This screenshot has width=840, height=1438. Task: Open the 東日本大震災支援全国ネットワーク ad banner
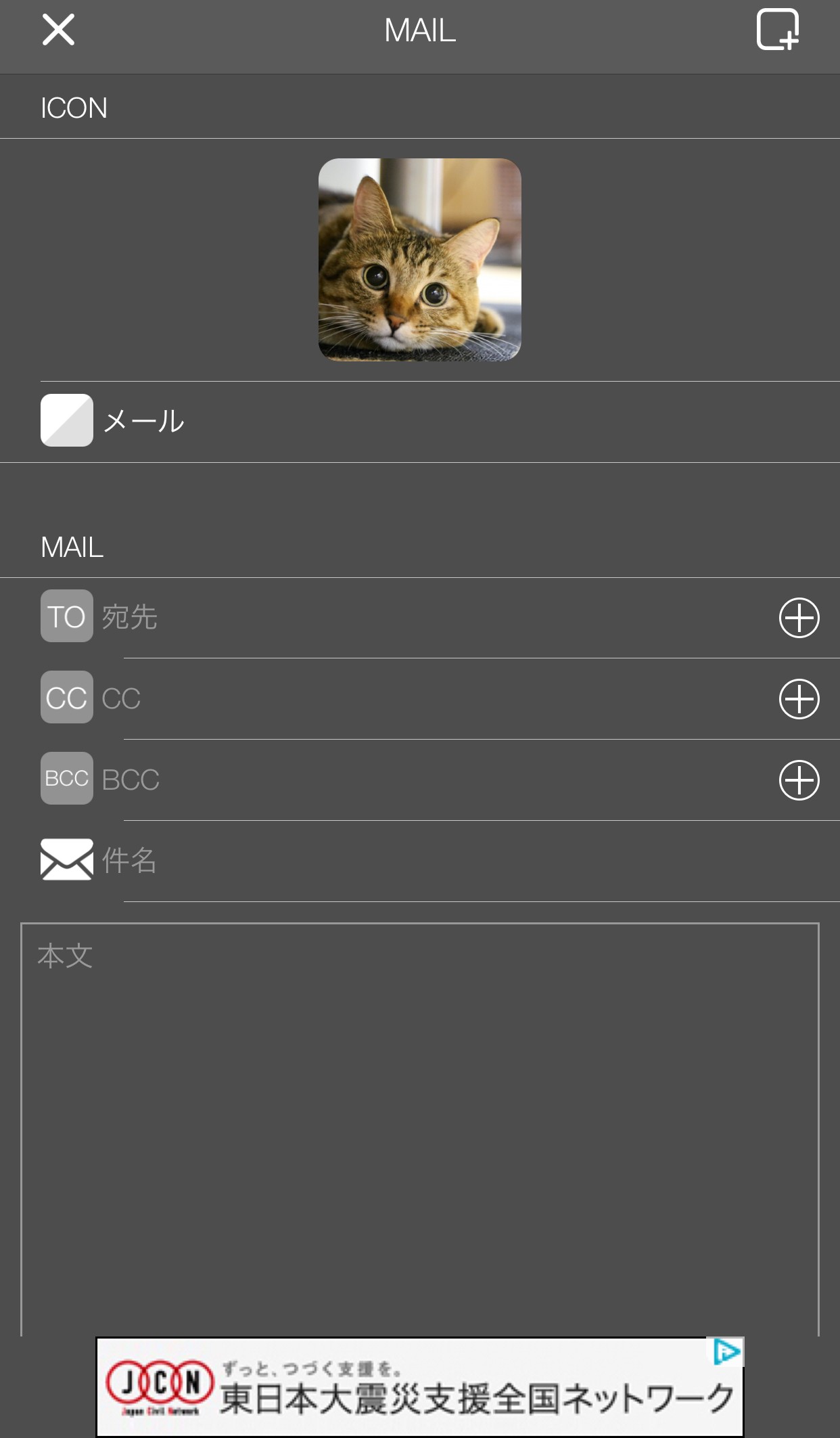(x=419, y=1387)
